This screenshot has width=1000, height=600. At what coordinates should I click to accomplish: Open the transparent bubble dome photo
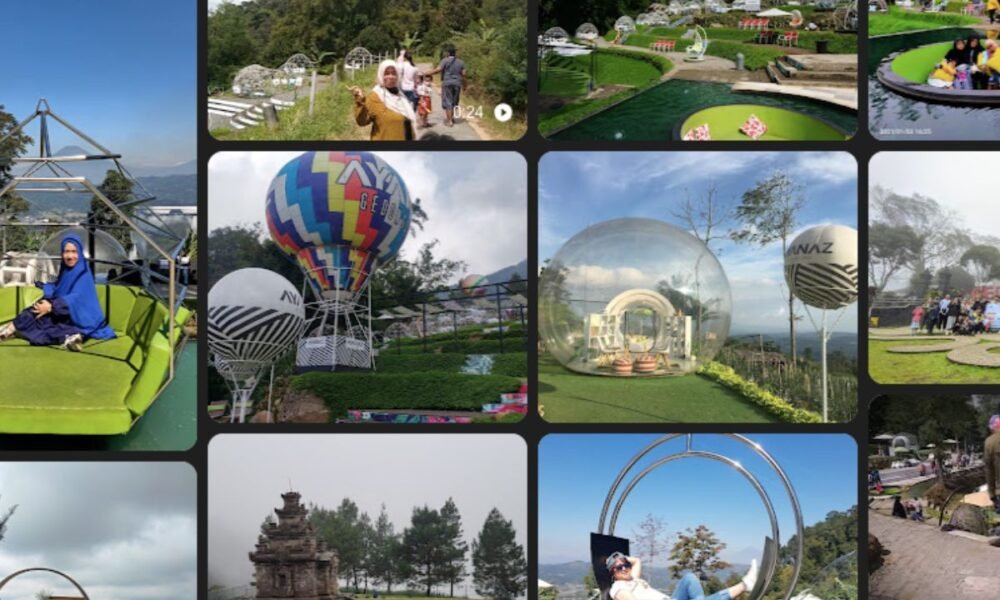tap(697, 287)
